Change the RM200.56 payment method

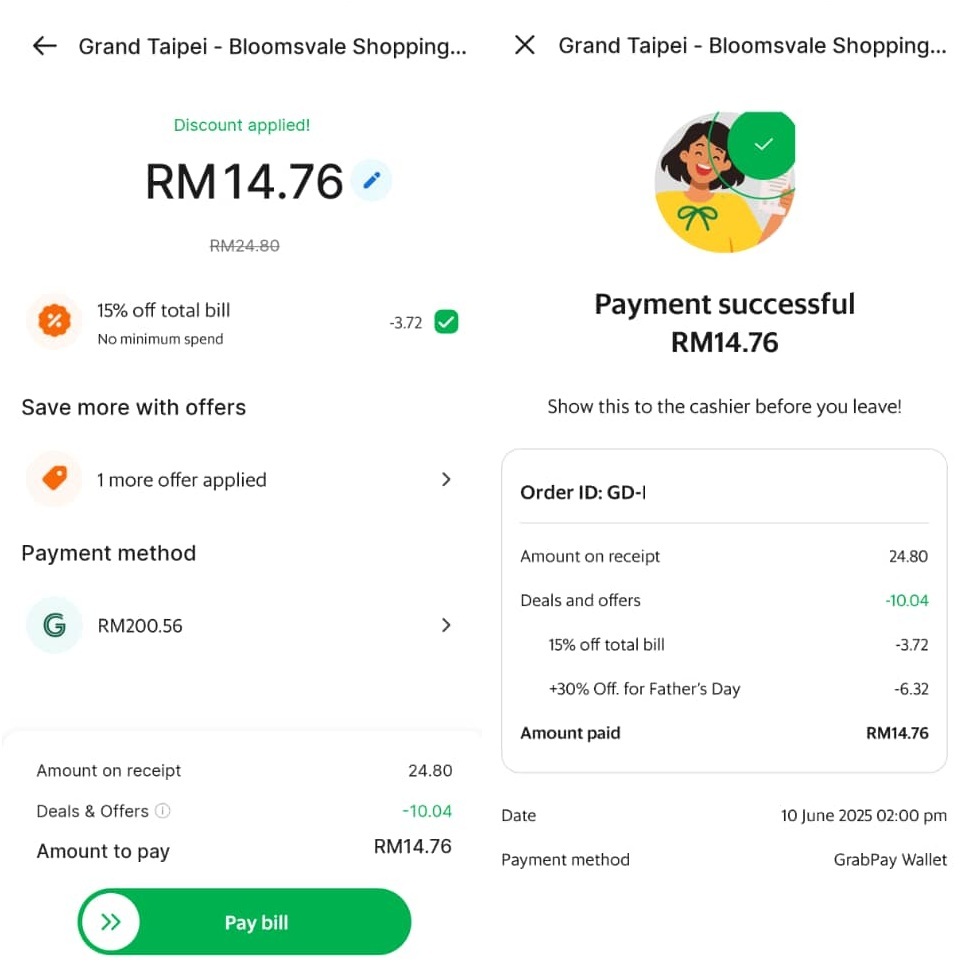pos(240,626)
